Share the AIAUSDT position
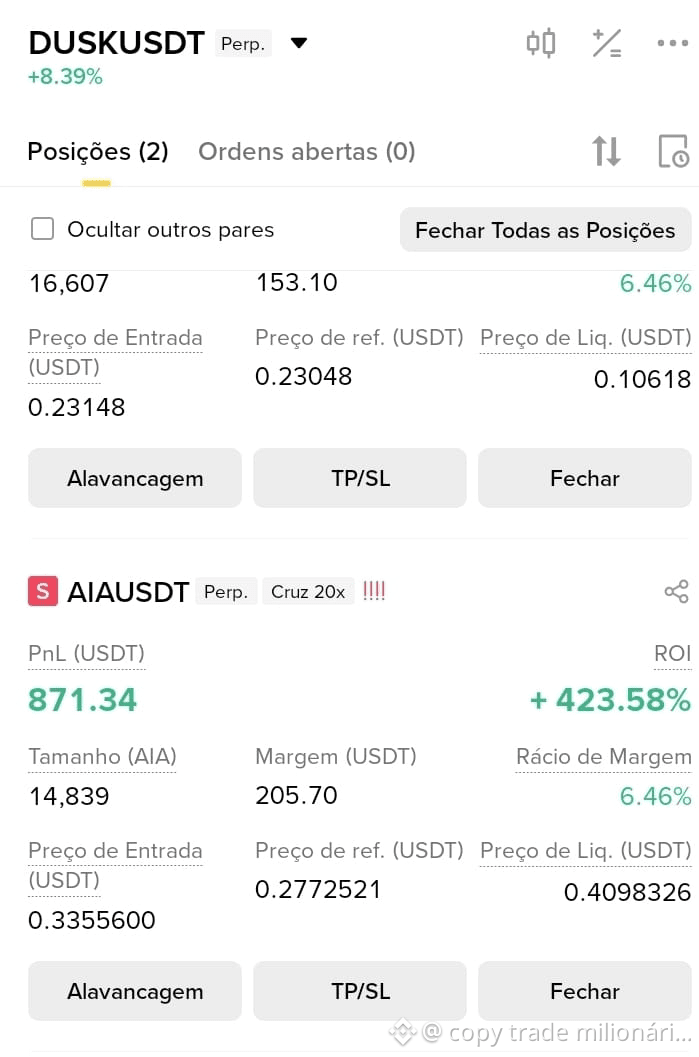Viewport: 699px width, 1057px height. point(676,591)
